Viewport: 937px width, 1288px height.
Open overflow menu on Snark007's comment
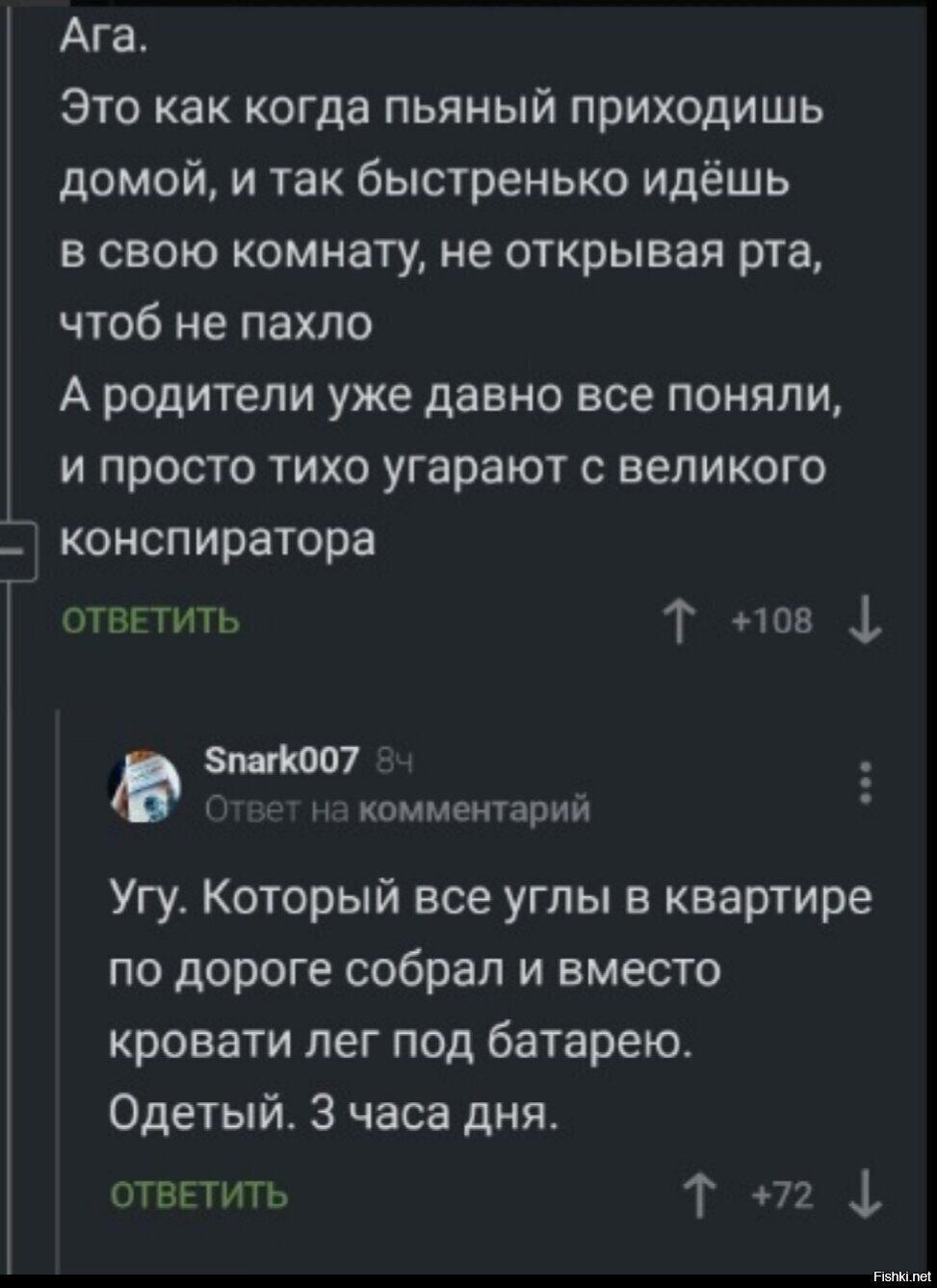(x=867, y=783)
